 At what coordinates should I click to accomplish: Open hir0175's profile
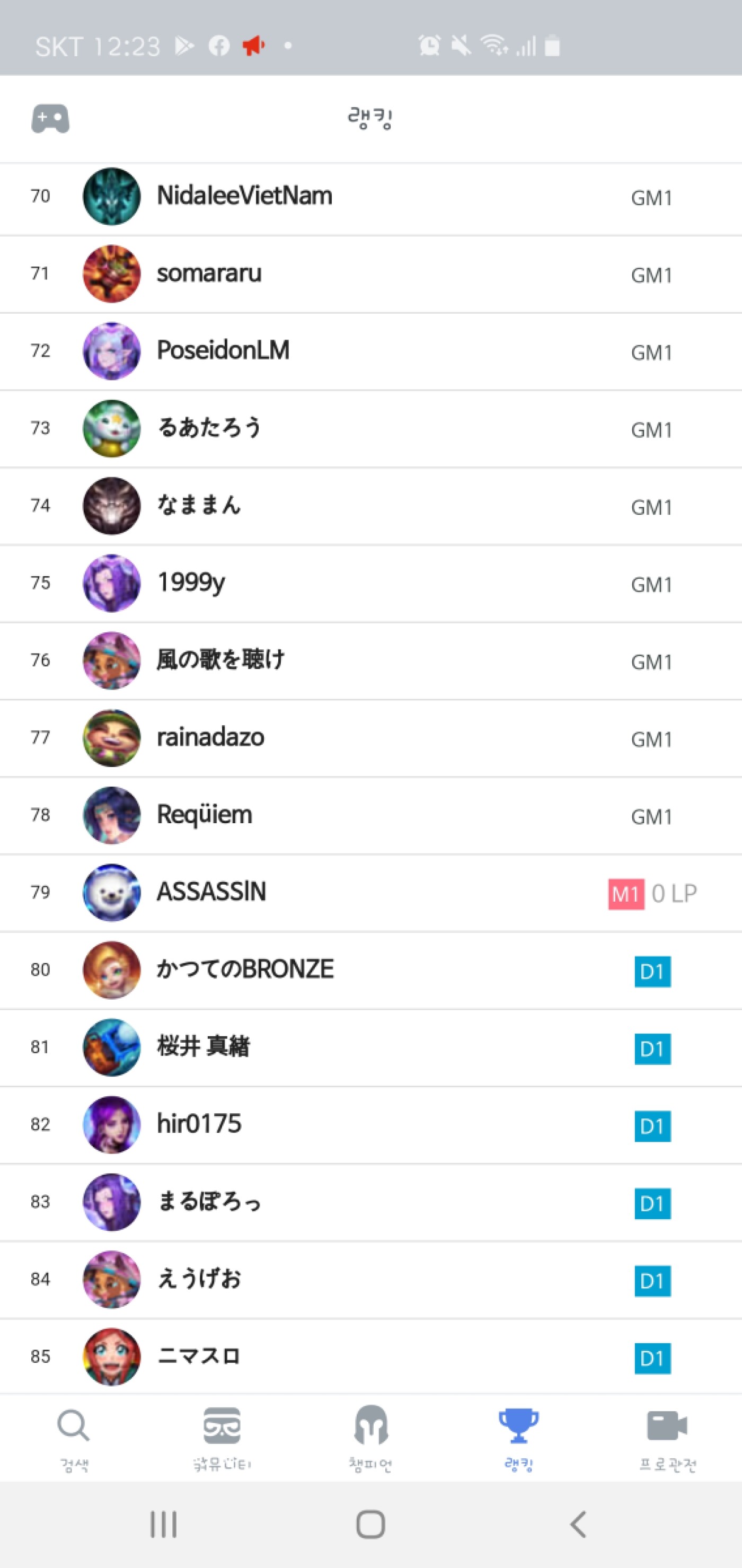[199, 1124]
